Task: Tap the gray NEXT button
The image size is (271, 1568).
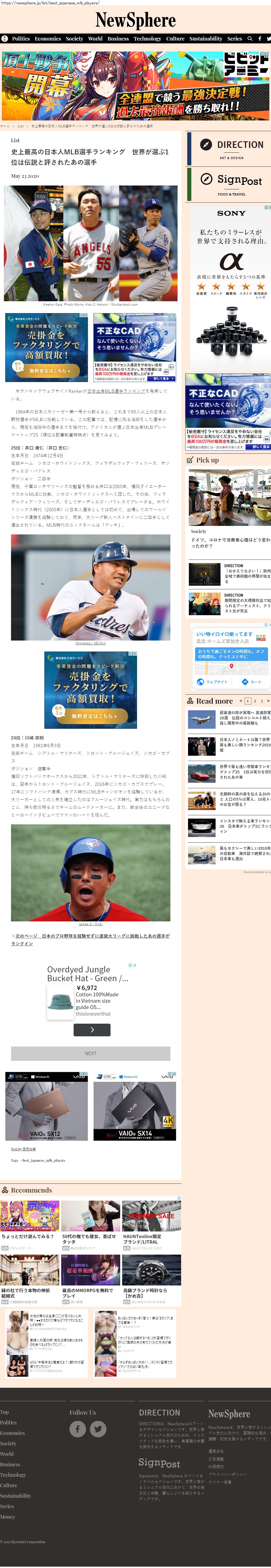Action: pos(90,1053)
